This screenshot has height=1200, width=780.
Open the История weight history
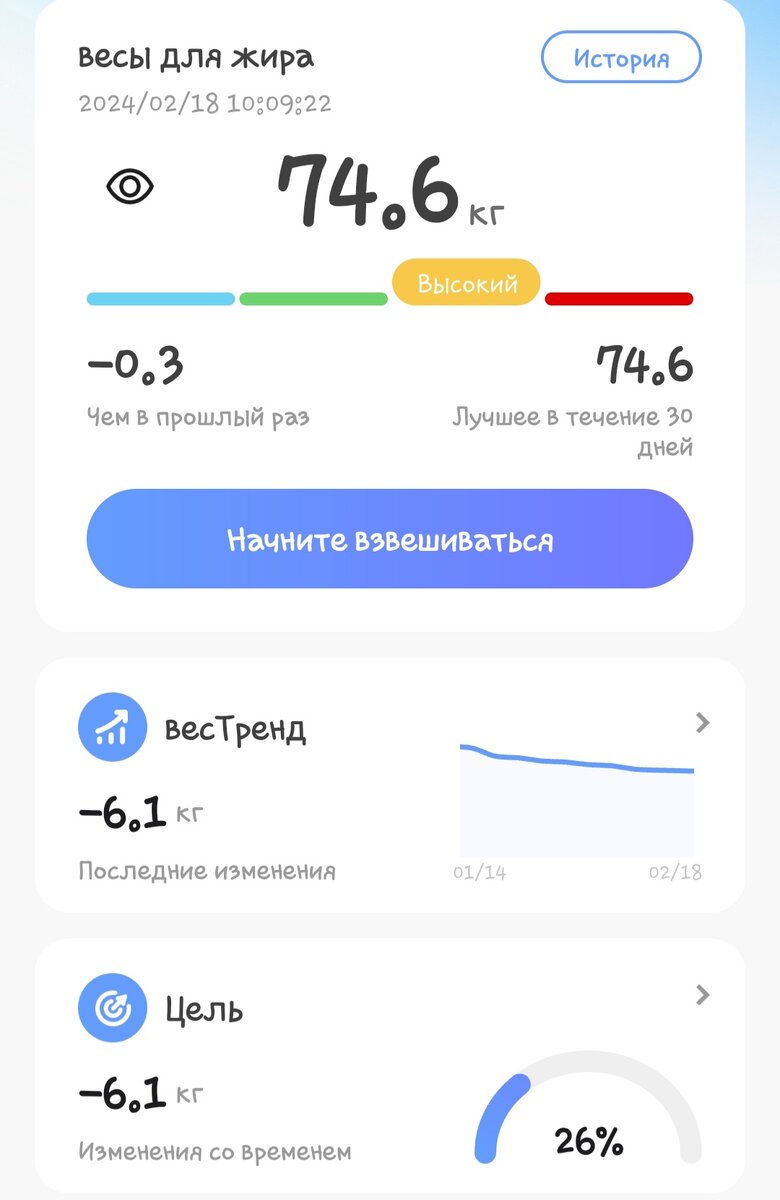click(621, 58)
